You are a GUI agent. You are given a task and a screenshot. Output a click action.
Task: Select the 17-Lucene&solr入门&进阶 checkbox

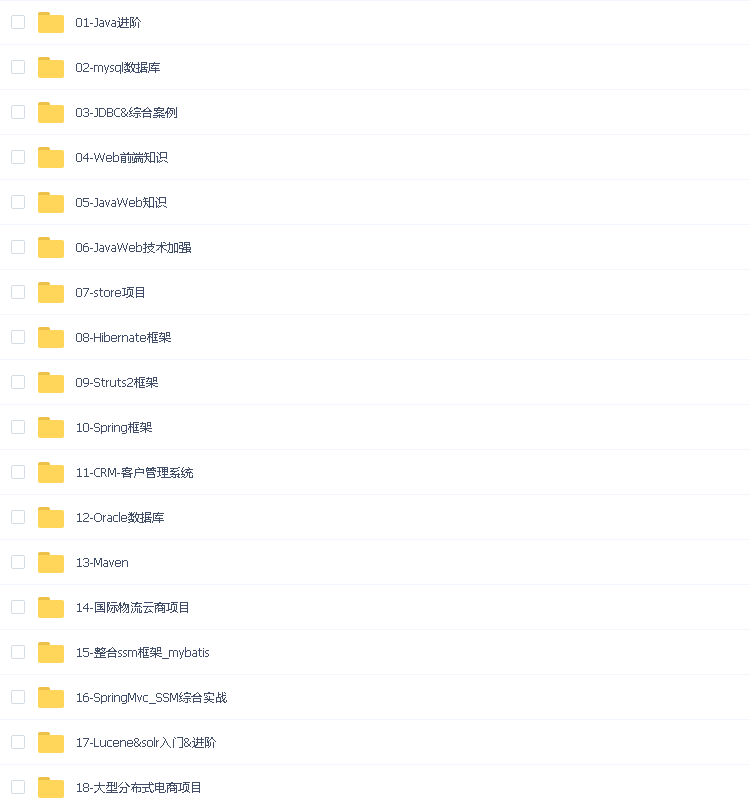18,742
